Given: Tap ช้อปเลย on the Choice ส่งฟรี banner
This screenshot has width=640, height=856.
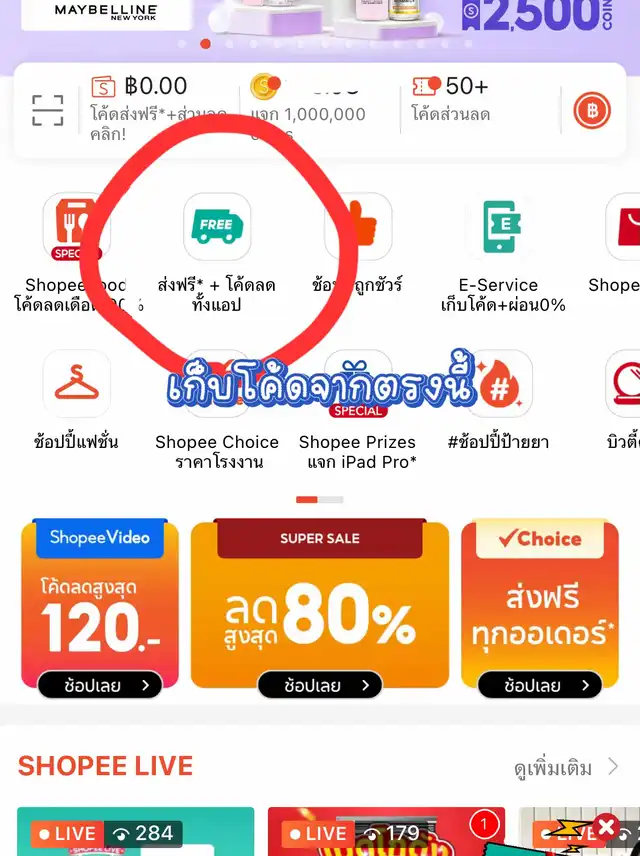Looking at the screenshot, I should tap(539, 685).
